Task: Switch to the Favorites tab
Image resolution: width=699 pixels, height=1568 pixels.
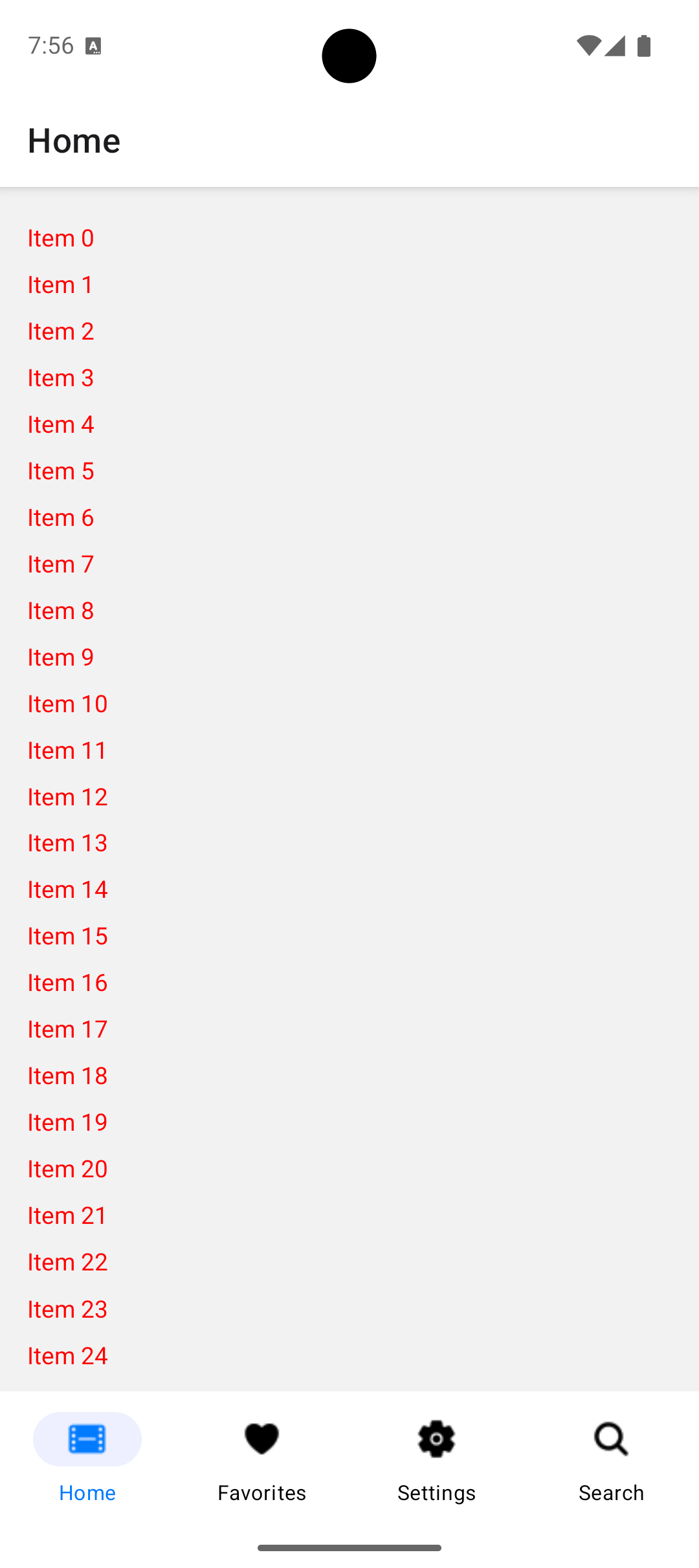Action: (261, 1459)
